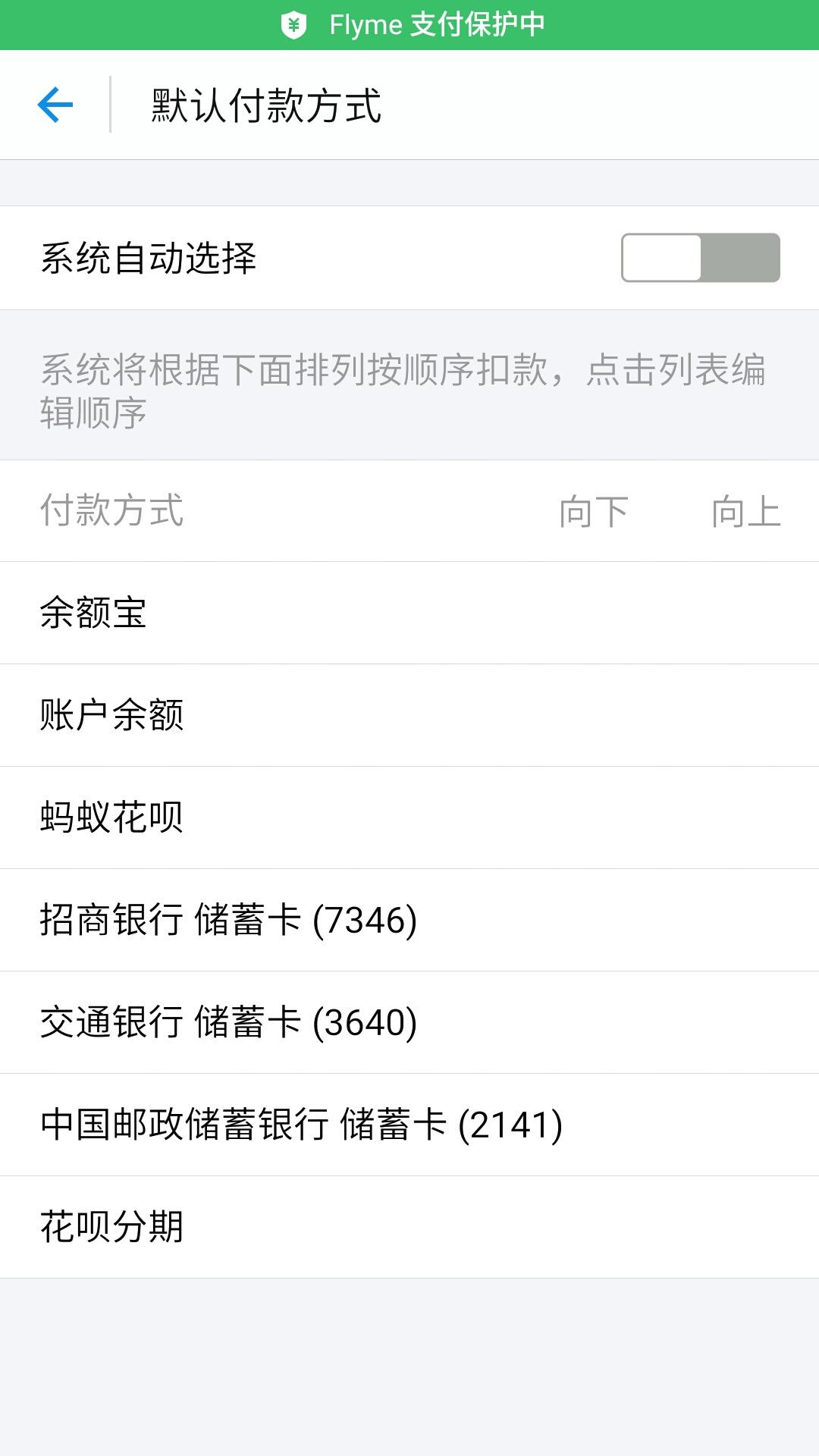Choose 蚂蚁花呗 in the list
The image size is (819, 1456).
click(409, 817)
